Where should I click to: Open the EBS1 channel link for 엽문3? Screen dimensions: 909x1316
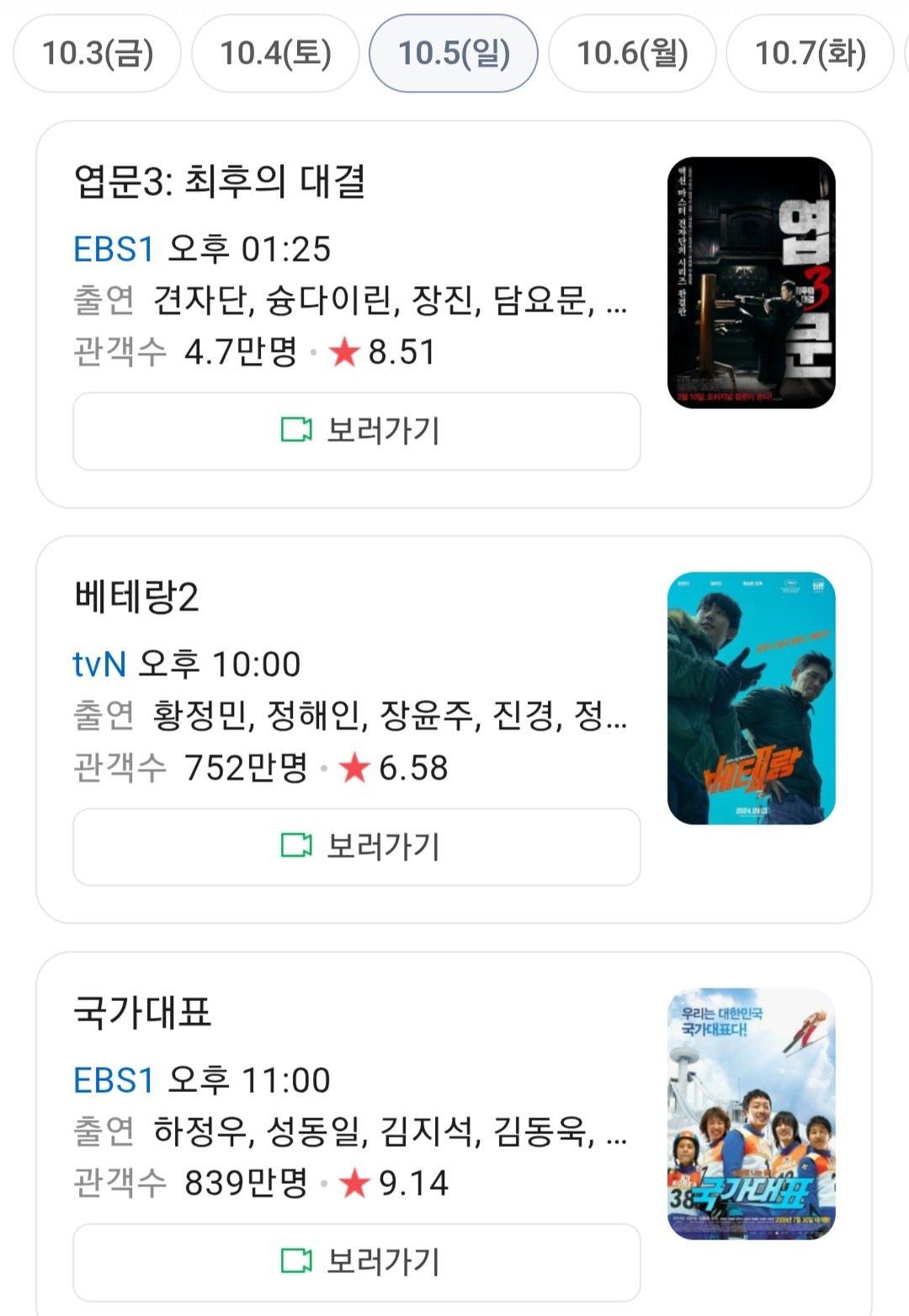(x=114, y=249)
